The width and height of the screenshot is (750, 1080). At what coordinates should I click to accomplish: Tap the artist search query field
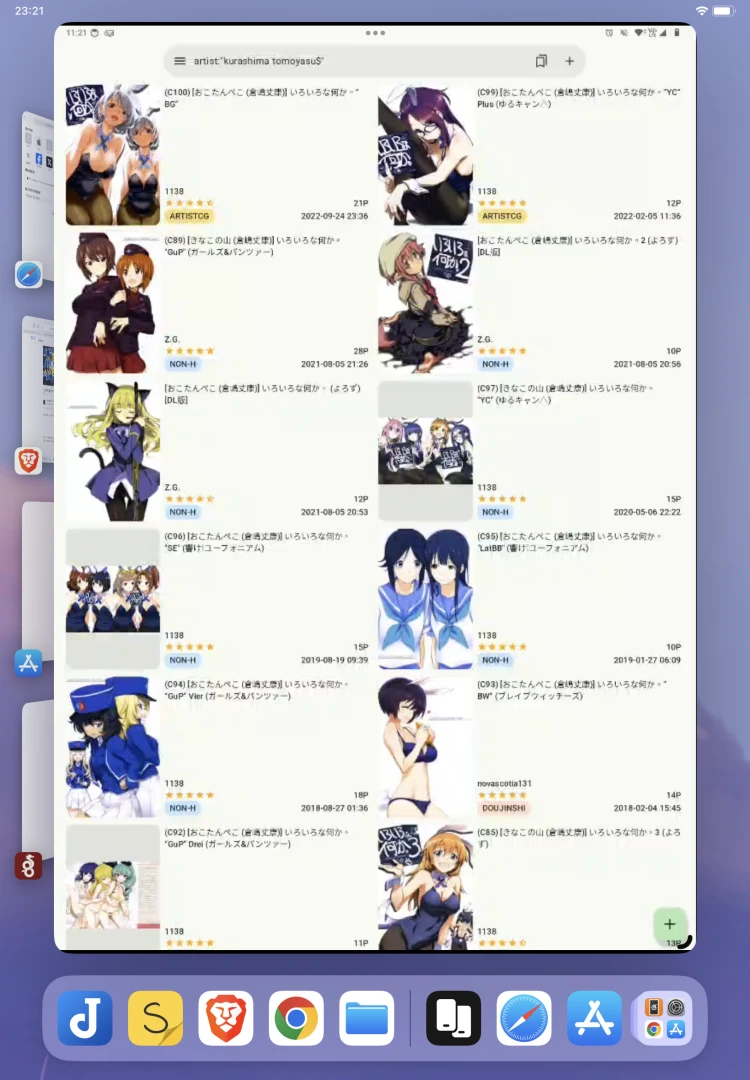[350, 61]
